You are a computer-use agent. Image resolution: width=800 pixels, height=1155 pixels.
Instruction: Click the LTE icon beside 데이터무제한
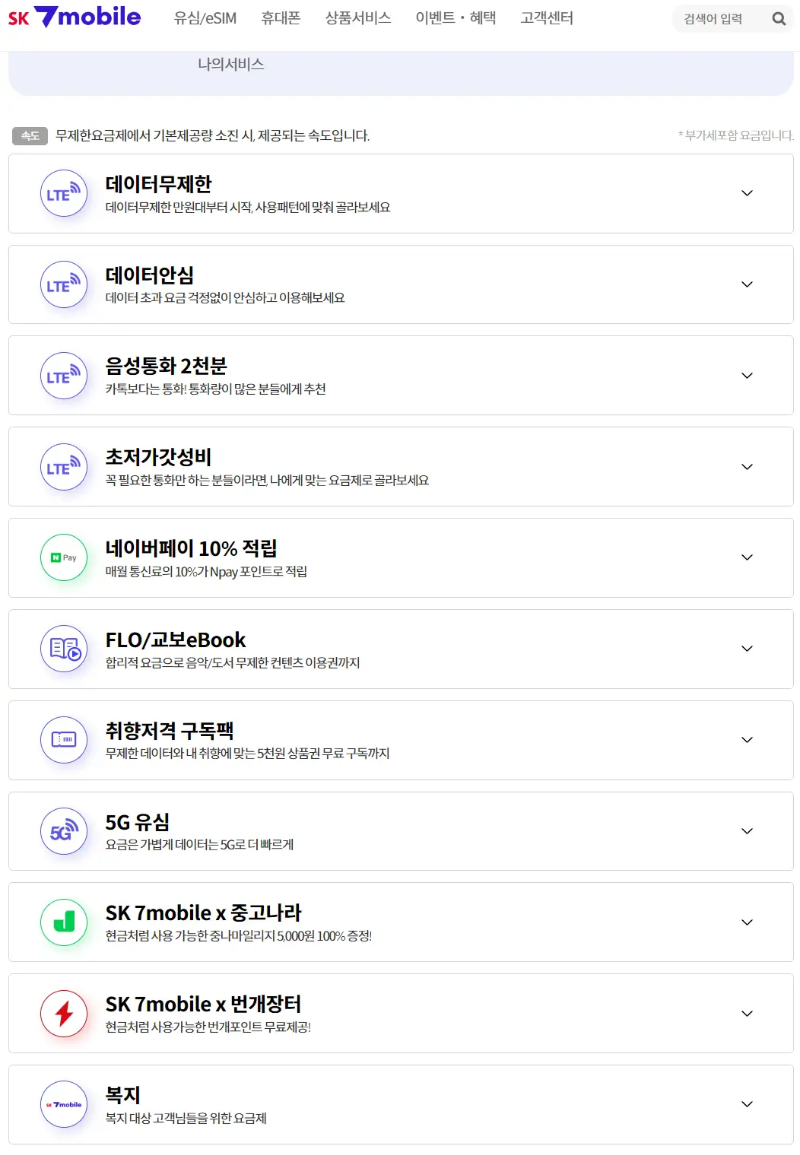[x=63, y=193]
